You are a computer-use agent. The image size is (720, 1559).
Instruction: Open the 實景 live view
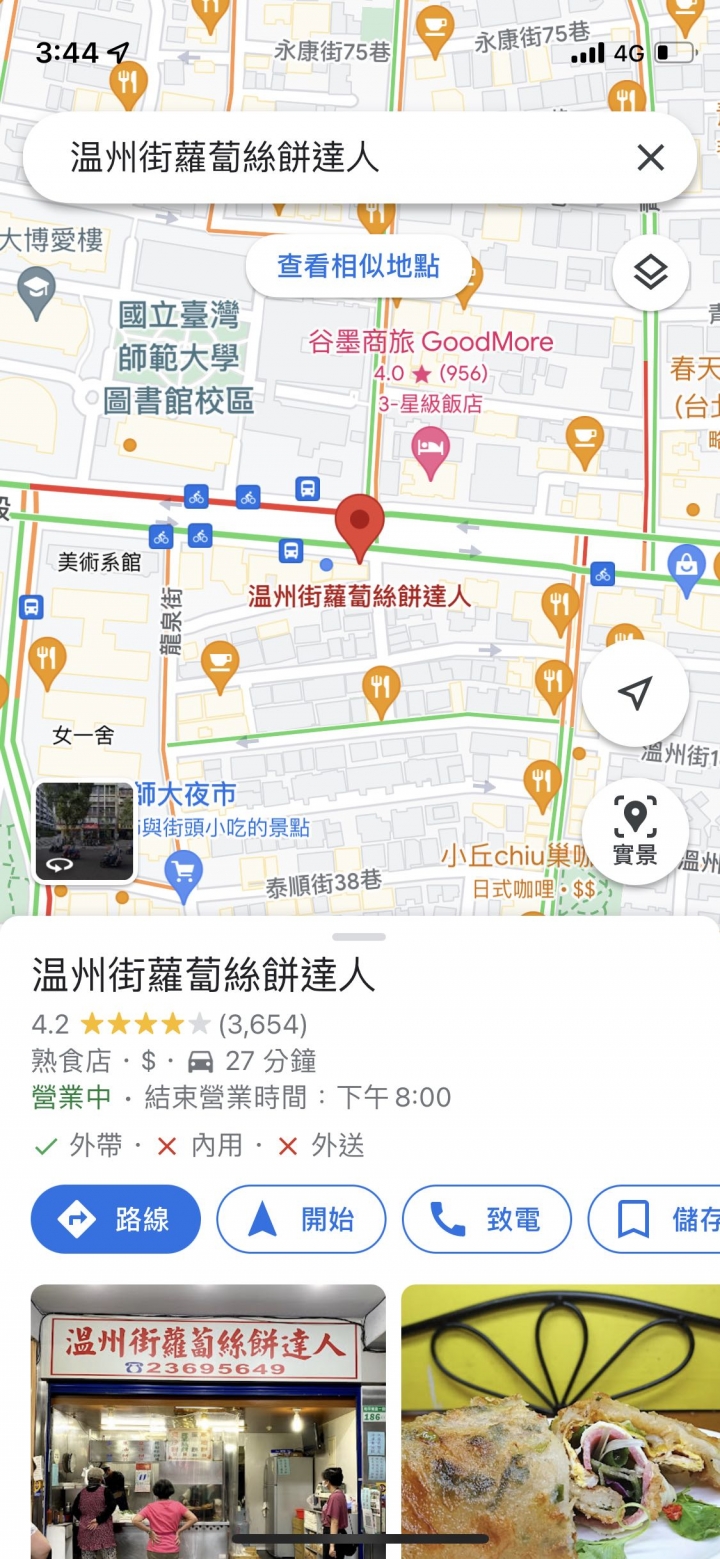(634, 830)
